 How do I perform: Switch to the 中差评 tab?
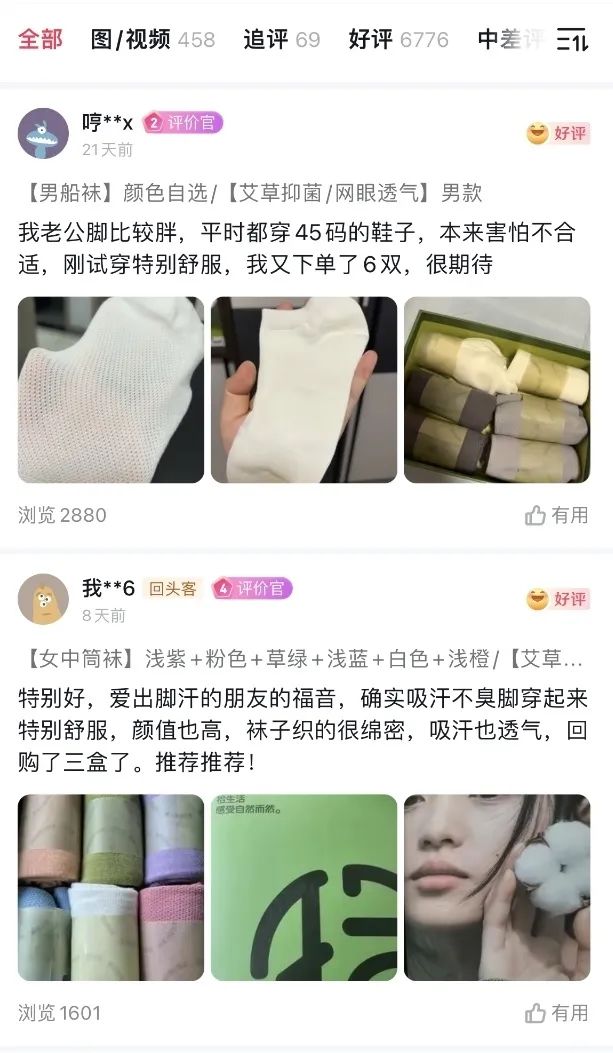point(510,40)
